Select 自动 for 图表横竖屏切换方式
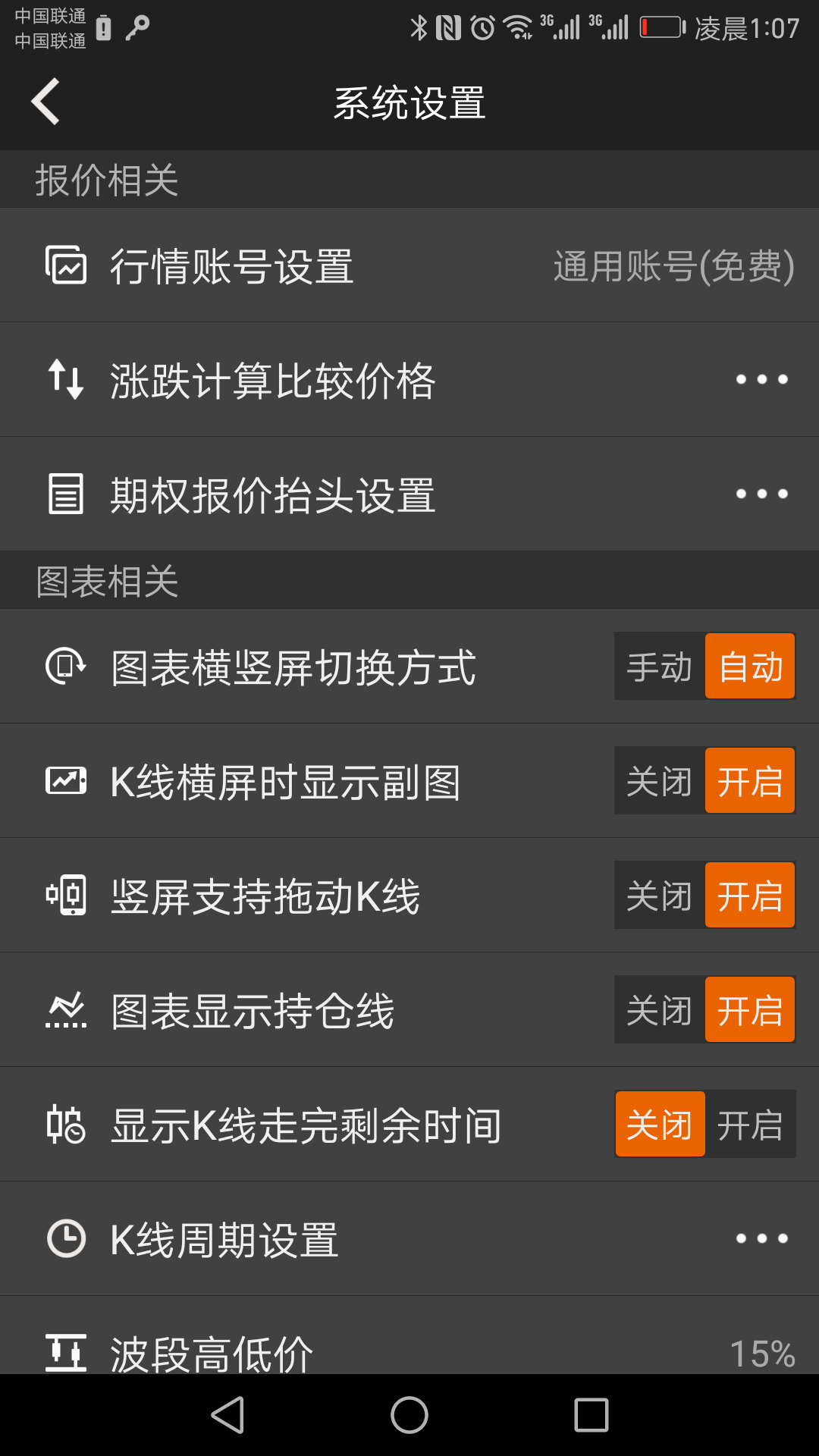 tap(750, 667)
